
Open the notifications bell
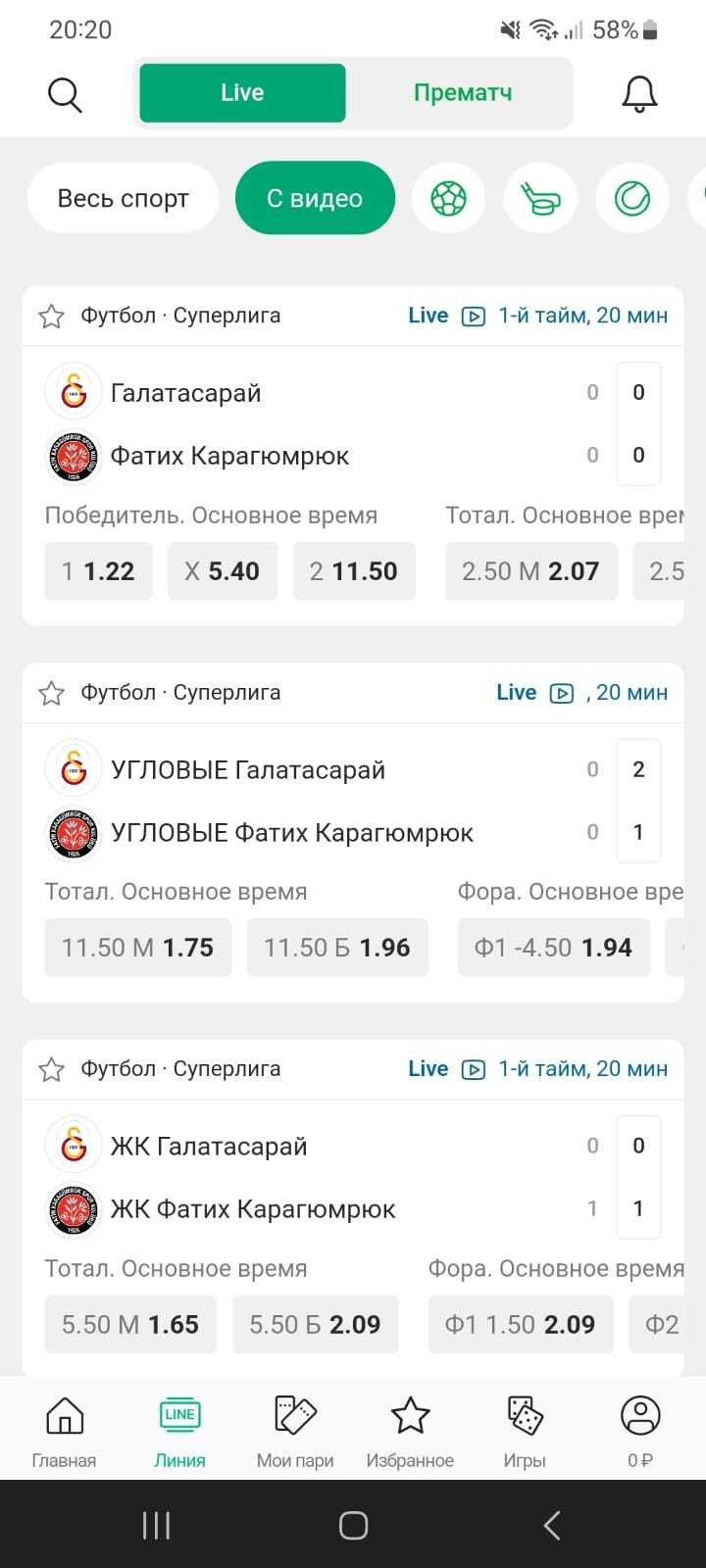tap(639, 94)
